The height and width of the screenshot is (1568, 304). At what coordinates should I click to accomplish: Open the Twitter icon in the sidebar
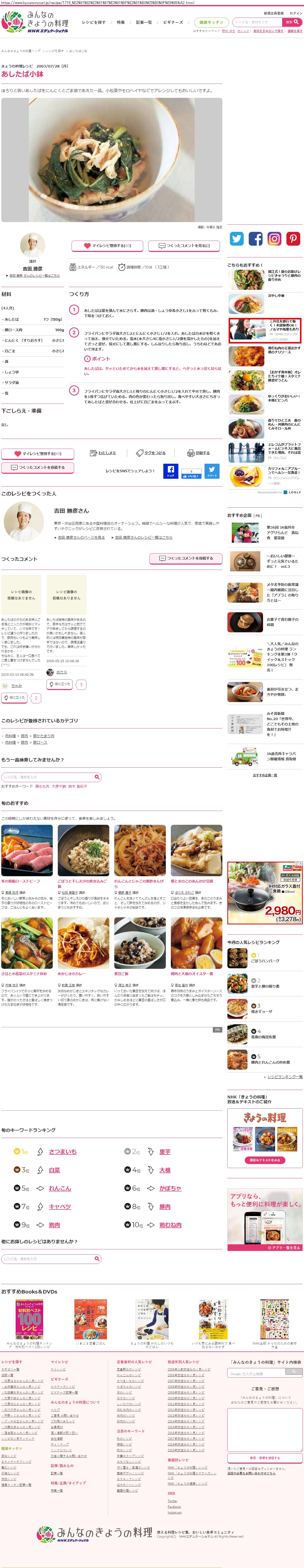point(236,239)
